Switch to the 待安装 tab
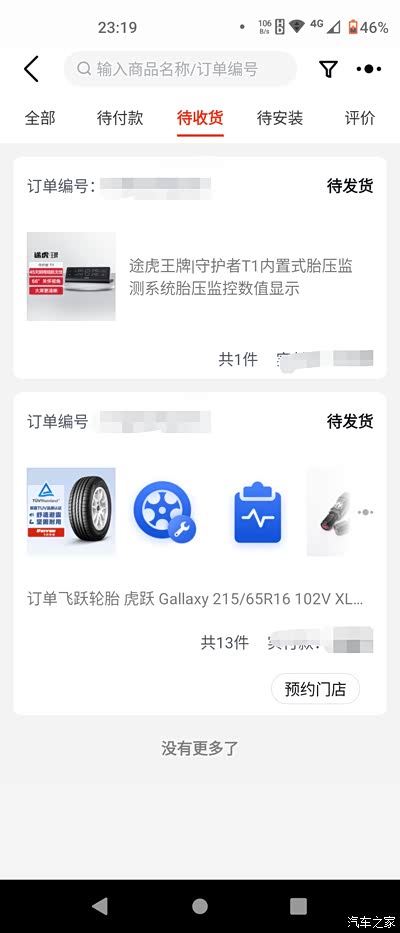Image resolution: width=400 pixels, height=933 pixels. click(280, 118)
